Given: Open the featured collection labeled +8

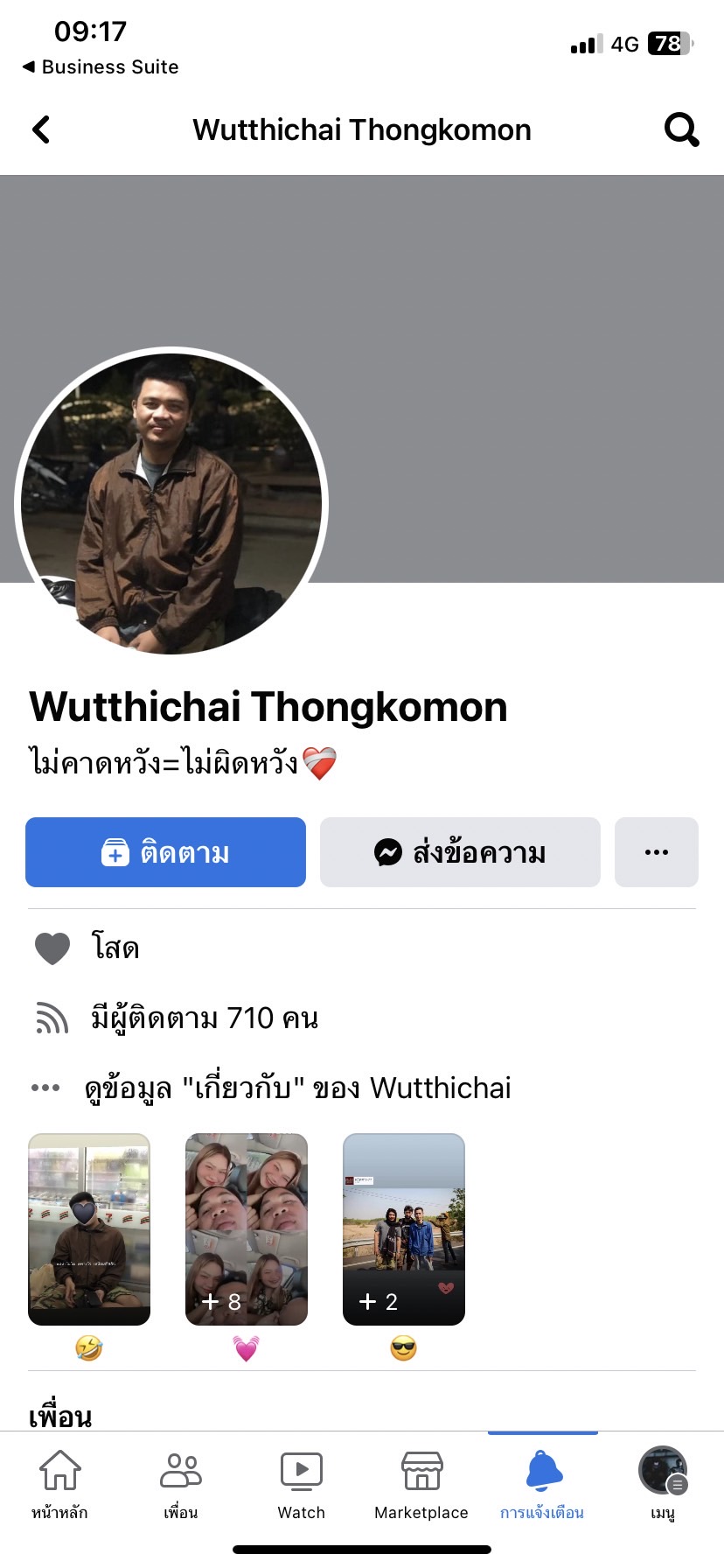Looking at the screenshot, I should click(x=247, y=1229).
